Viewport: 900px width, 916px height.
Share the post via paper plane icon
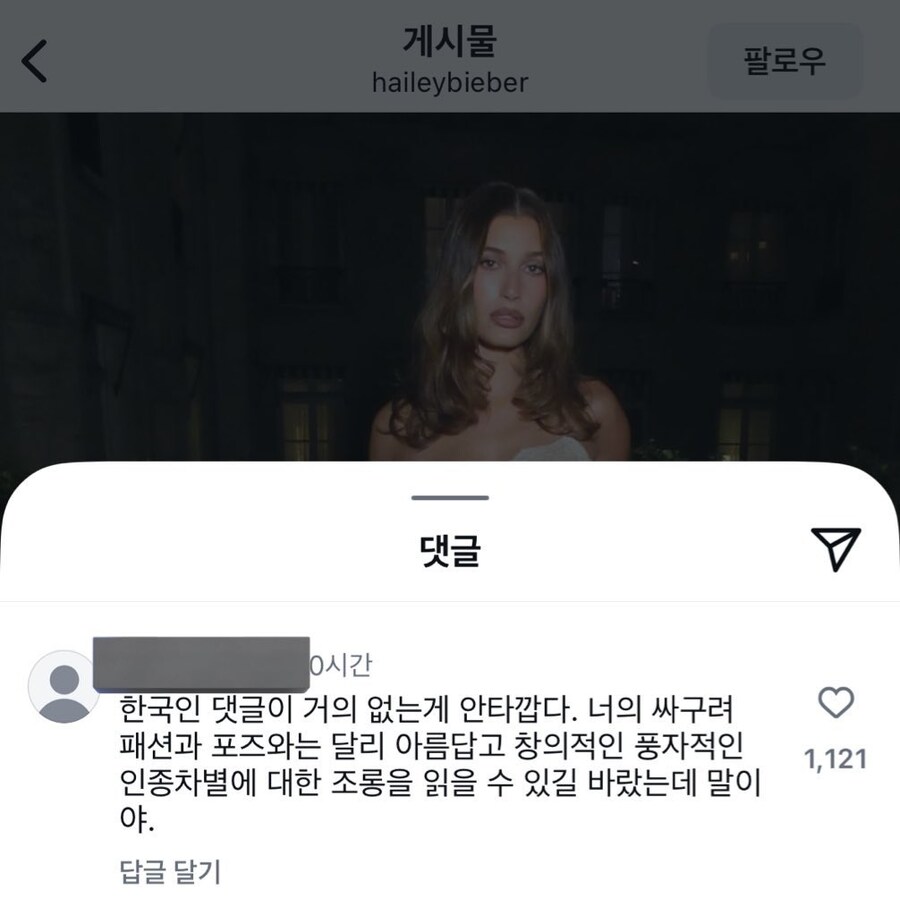click(835, 549)
